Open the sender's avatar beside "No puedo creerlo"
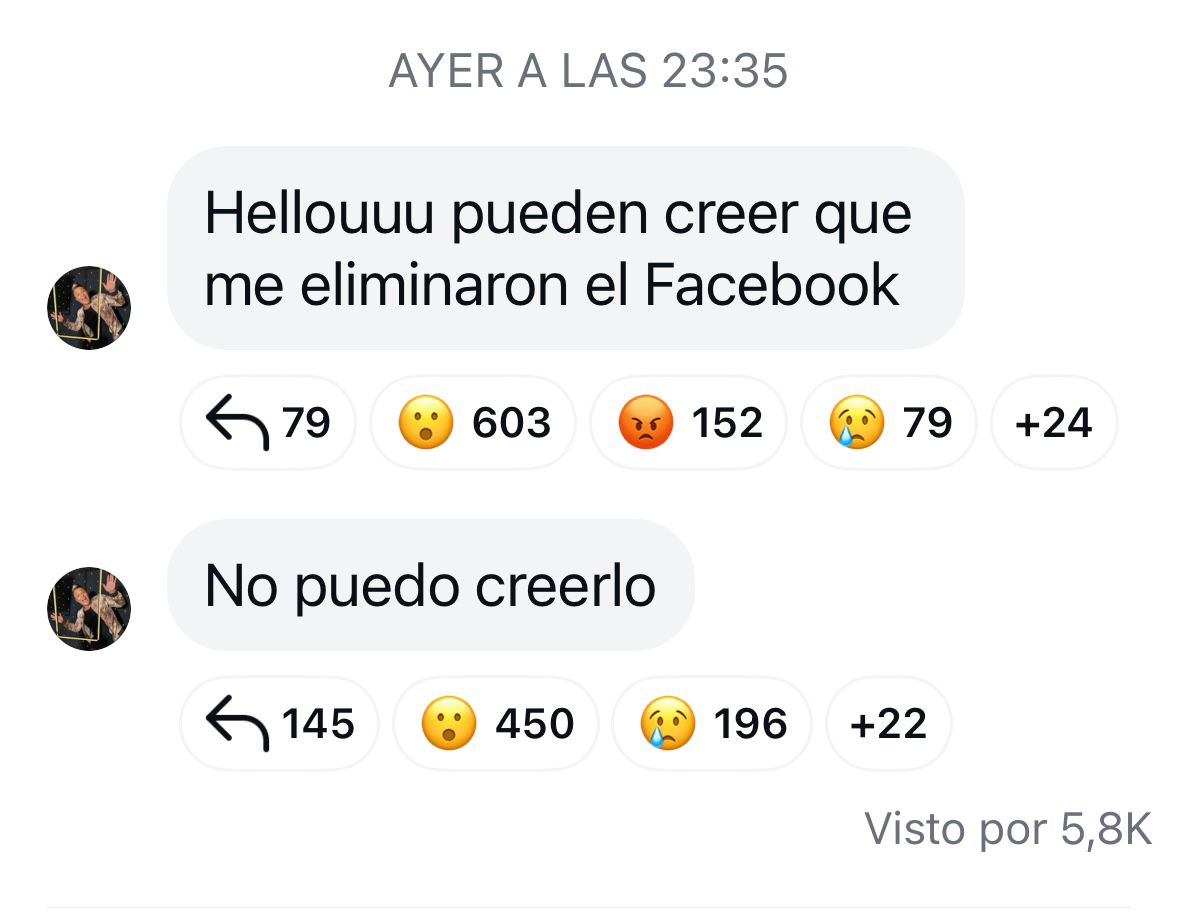Viewport: 1178px width, 915px height. [89, 609]
